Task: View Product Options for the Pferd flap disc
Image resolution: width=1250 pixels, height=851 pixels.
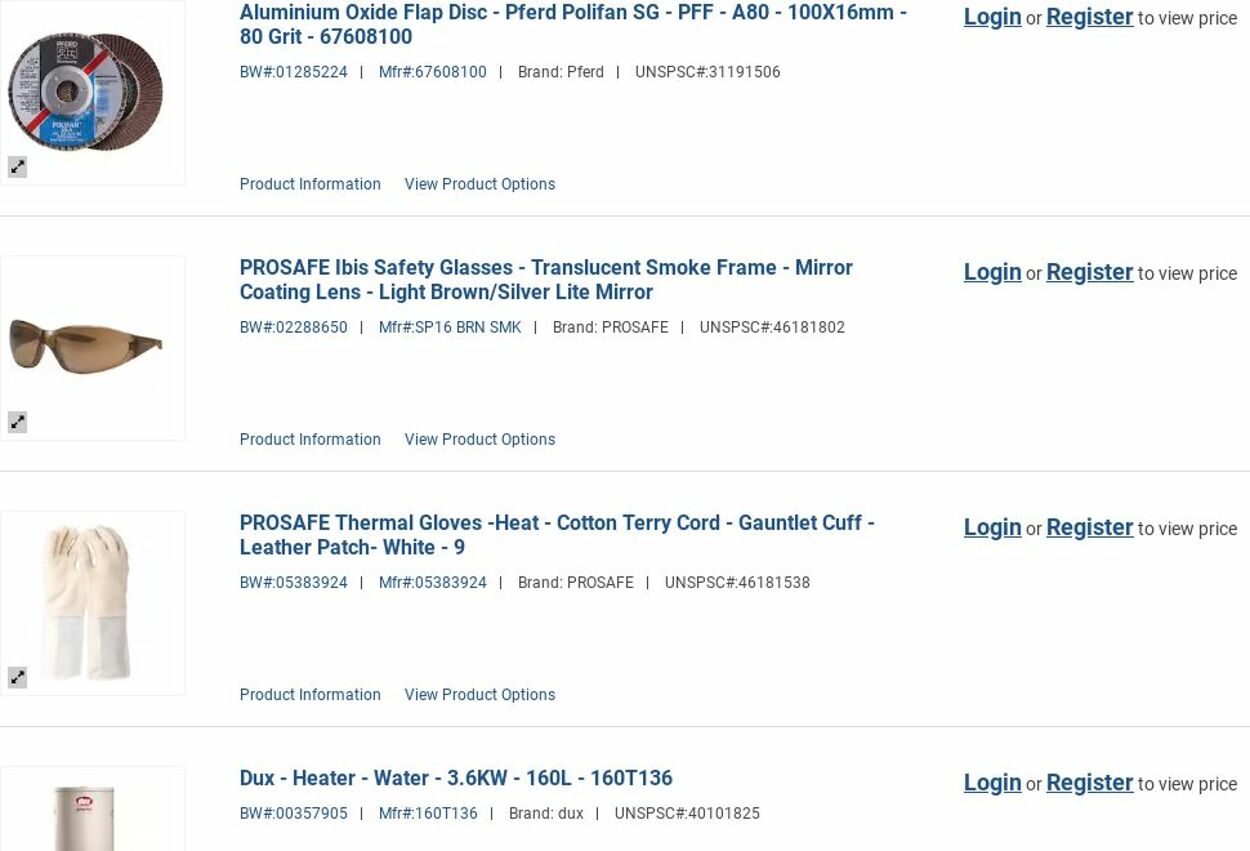Action: 479,184
